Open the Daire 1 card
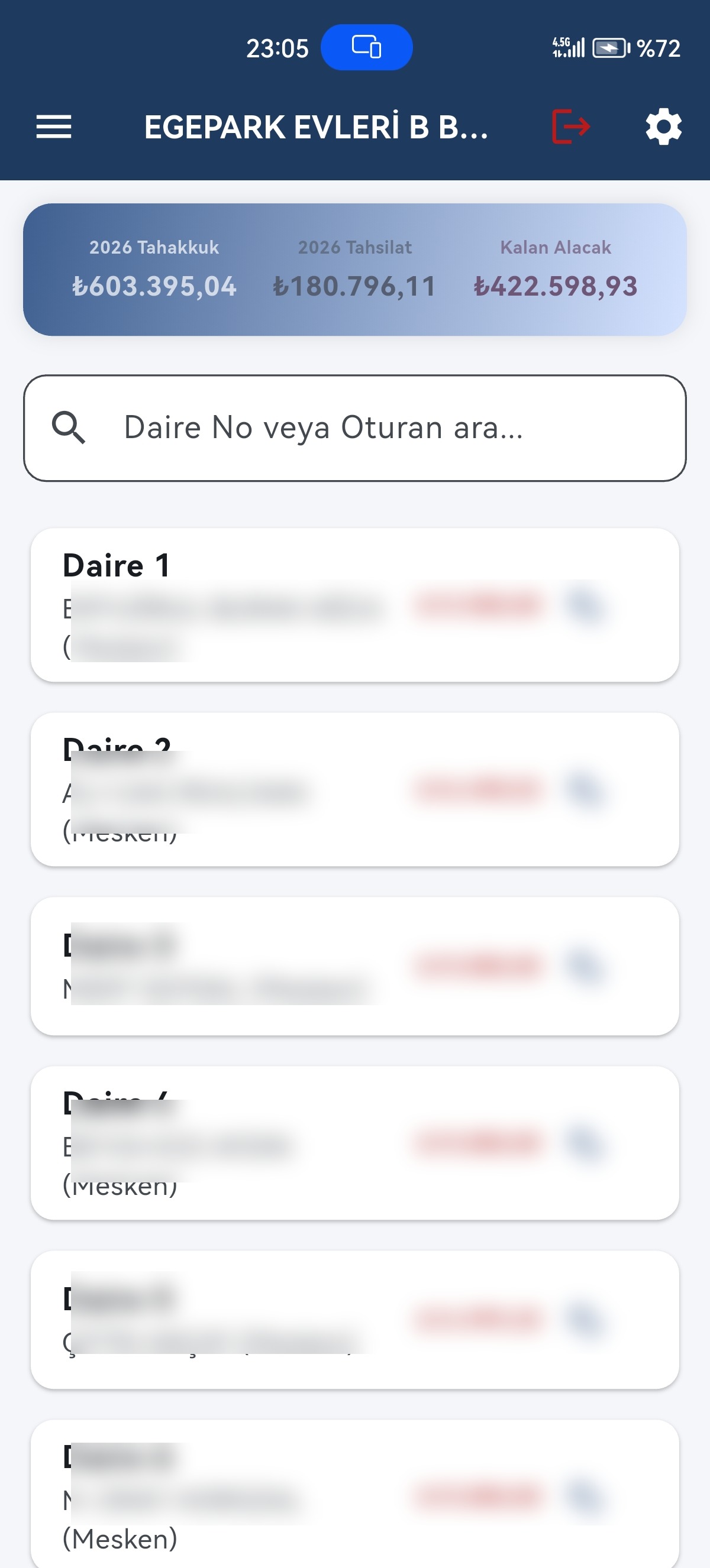 tap(354, 604)
